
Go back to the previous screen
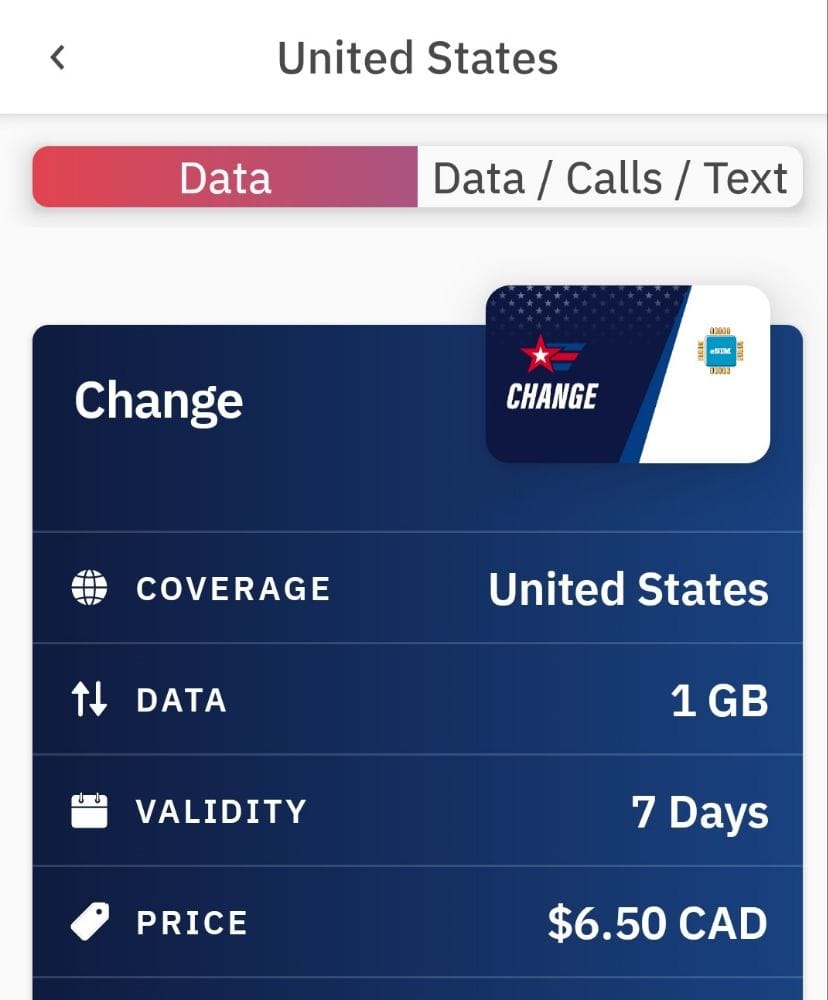[x=58, y=58]
